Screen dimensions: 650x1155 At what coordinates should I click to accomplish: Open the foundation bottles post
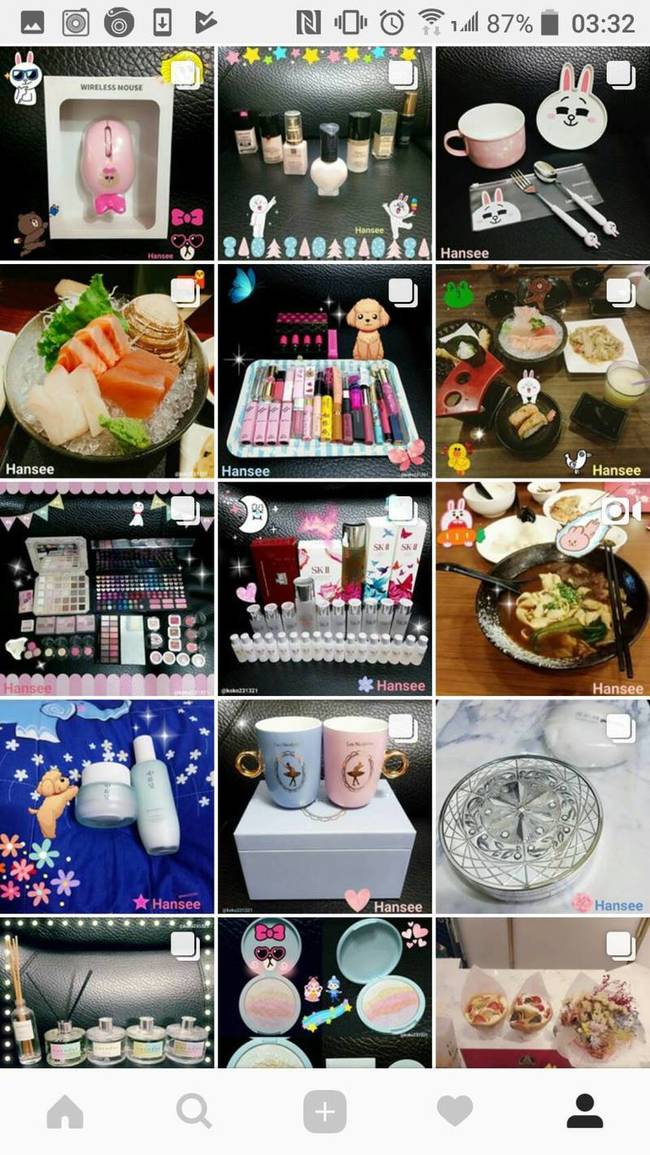(325, 153)
